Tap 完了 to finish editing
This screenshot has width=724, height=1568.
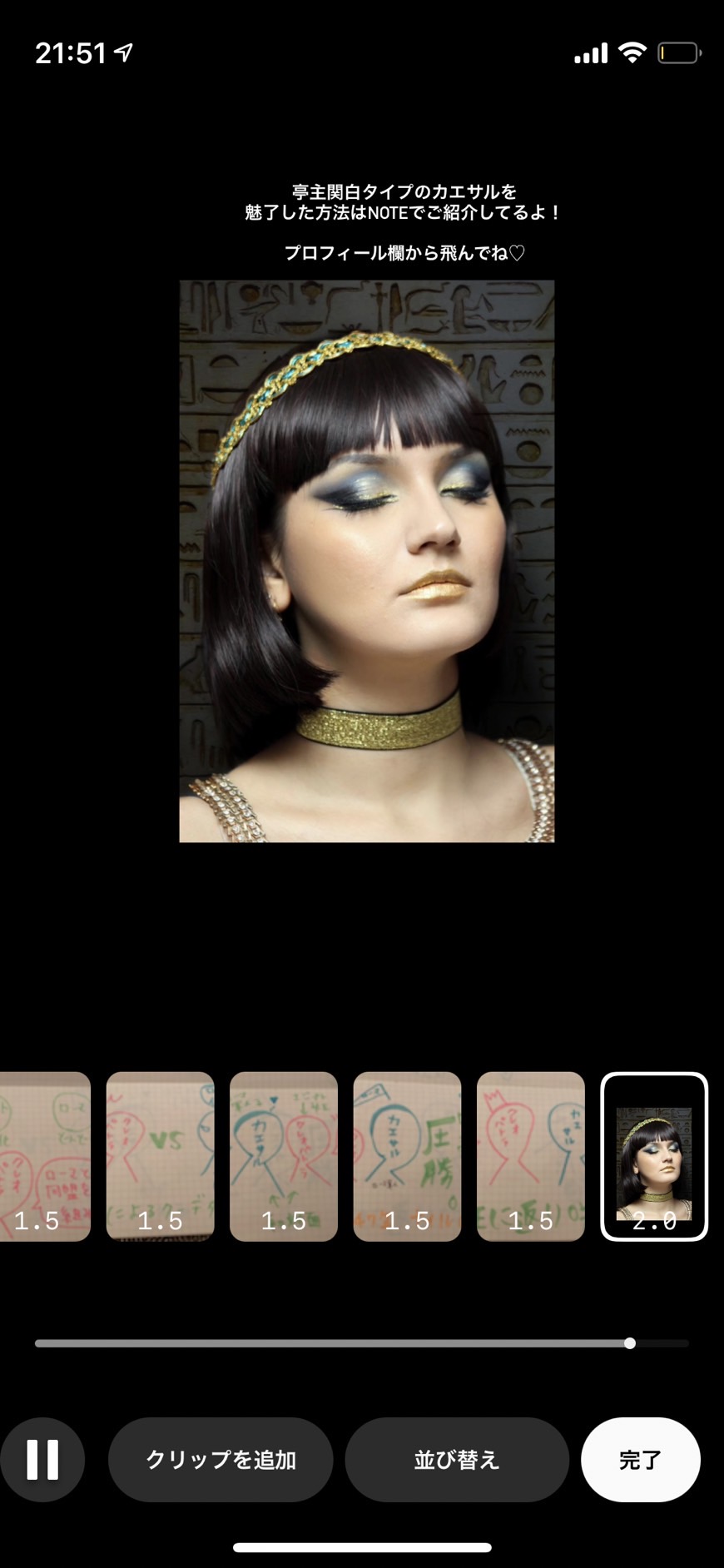pyautogui.click(x=641, y=1460)
